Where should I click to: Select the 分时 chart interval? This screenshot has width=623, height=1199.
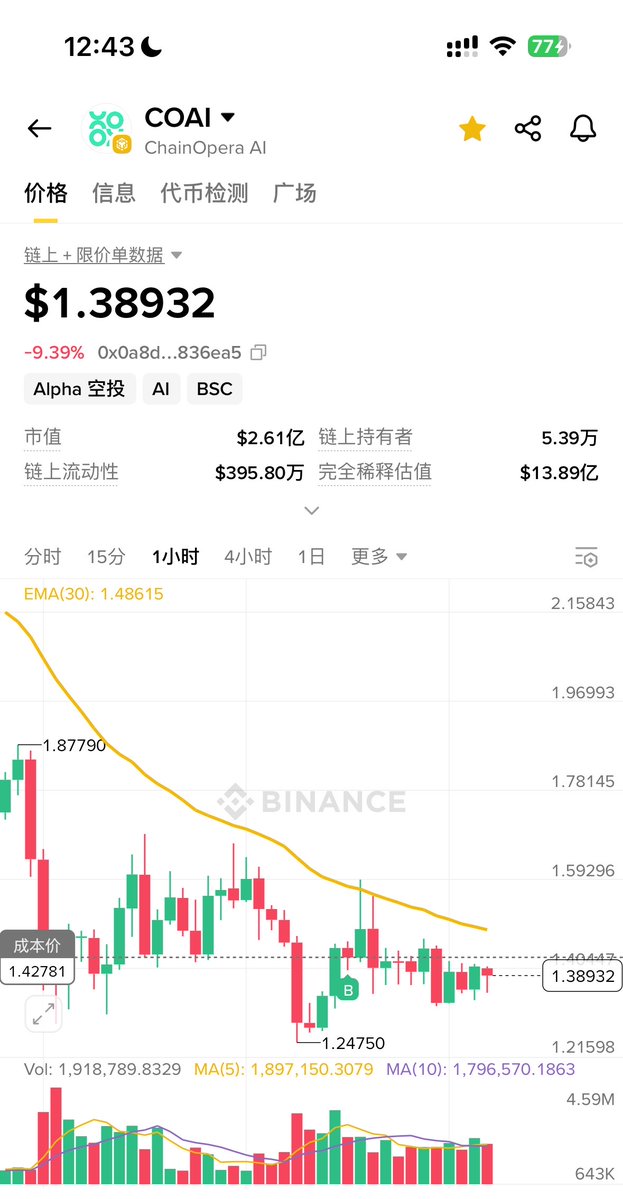[43, 557]
